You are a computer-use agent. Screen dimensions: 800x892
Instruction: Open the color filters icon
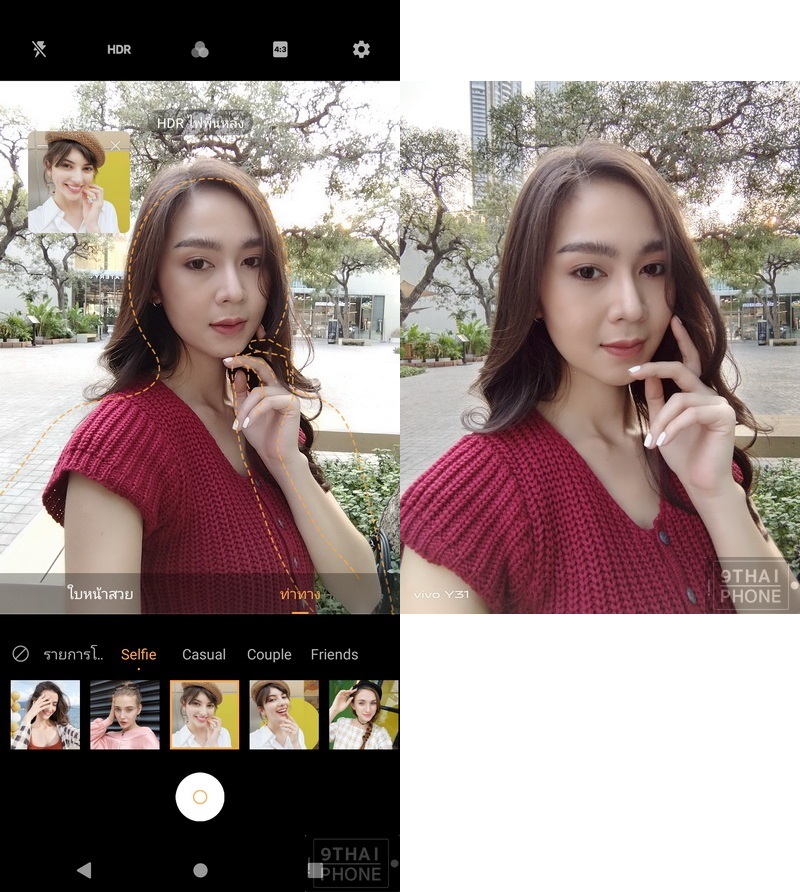[x=200, y=49]
